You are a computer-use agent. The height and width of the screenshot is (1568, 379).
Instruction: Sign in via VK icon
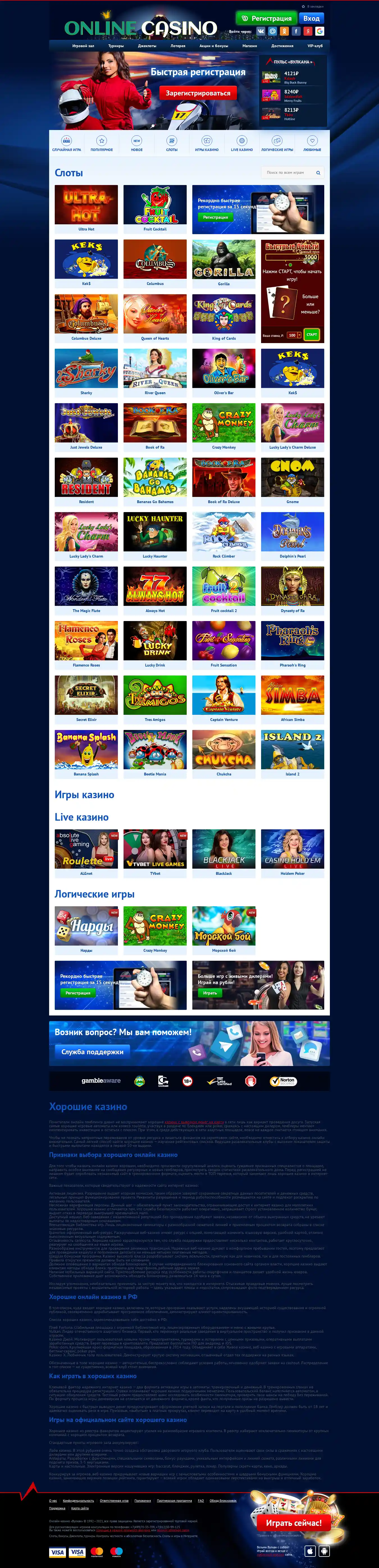tap(261, 31)
